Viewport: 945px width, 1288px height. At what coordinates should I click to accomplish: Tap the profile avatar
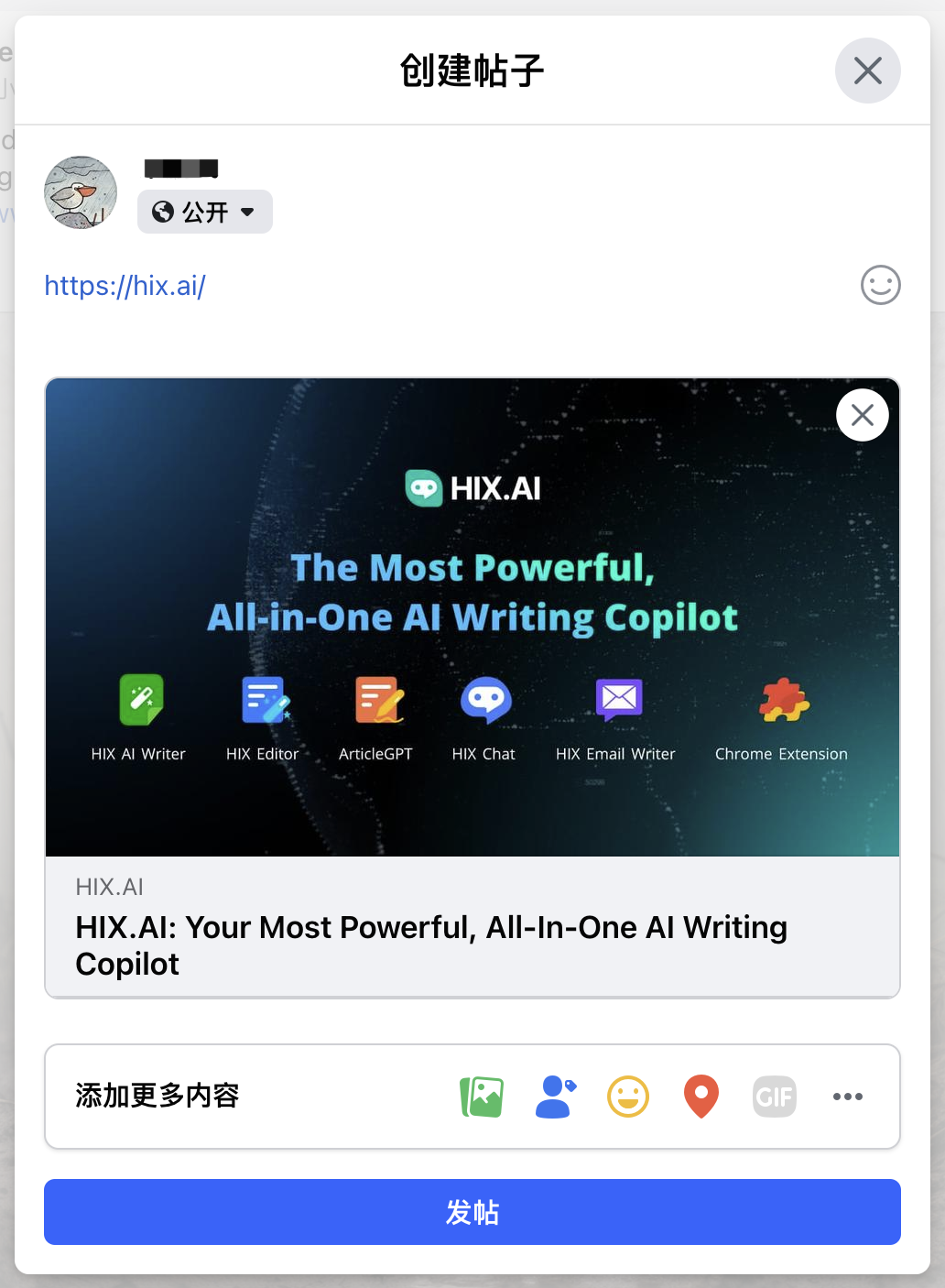click(x=81, y=192)
